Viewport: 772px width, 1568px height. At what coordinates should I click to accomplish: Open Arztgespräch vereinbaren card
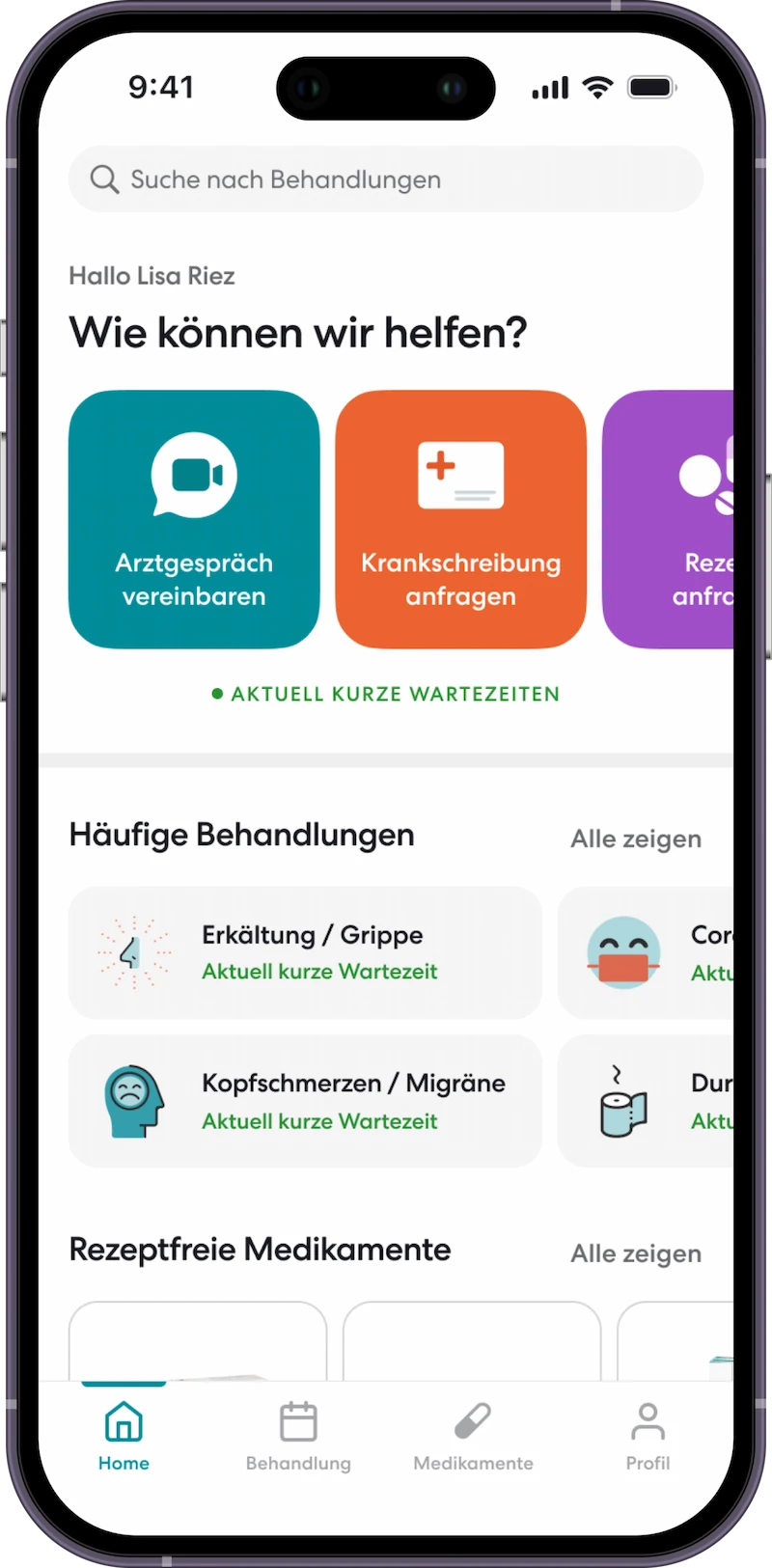[x=194, y=519]
